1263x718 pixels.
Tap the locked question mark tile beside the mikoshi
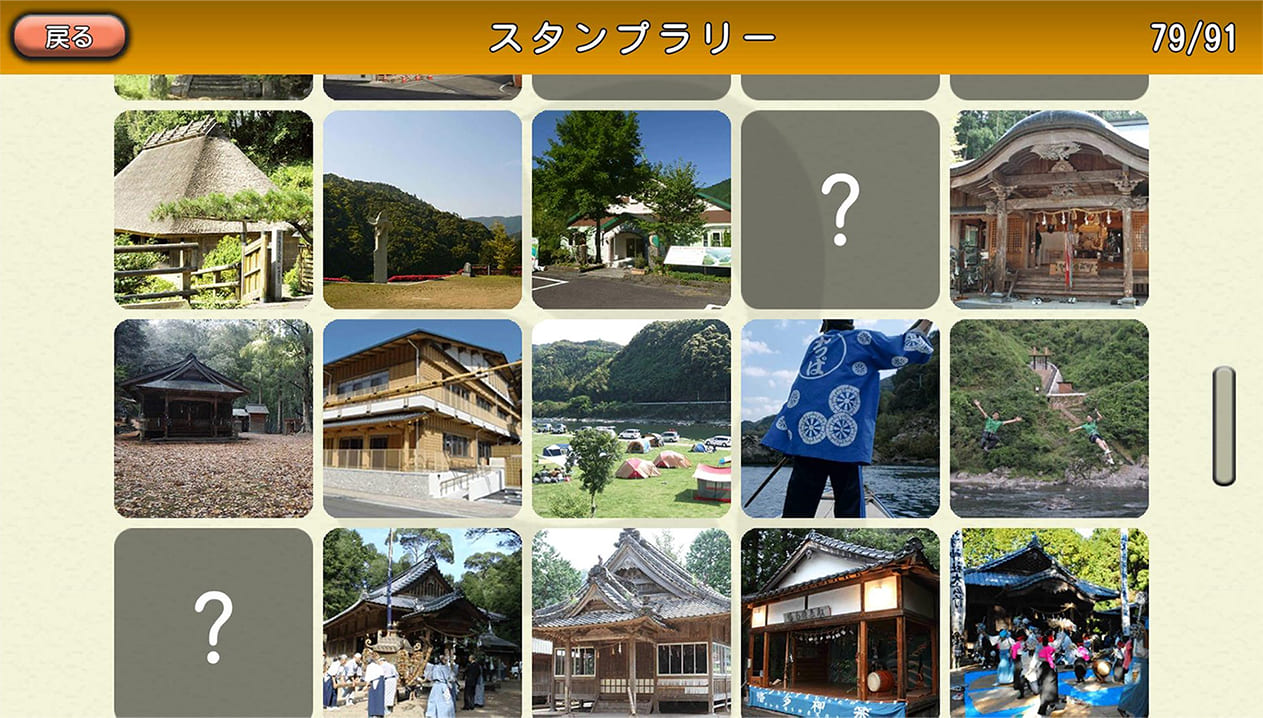pos(213,622)
